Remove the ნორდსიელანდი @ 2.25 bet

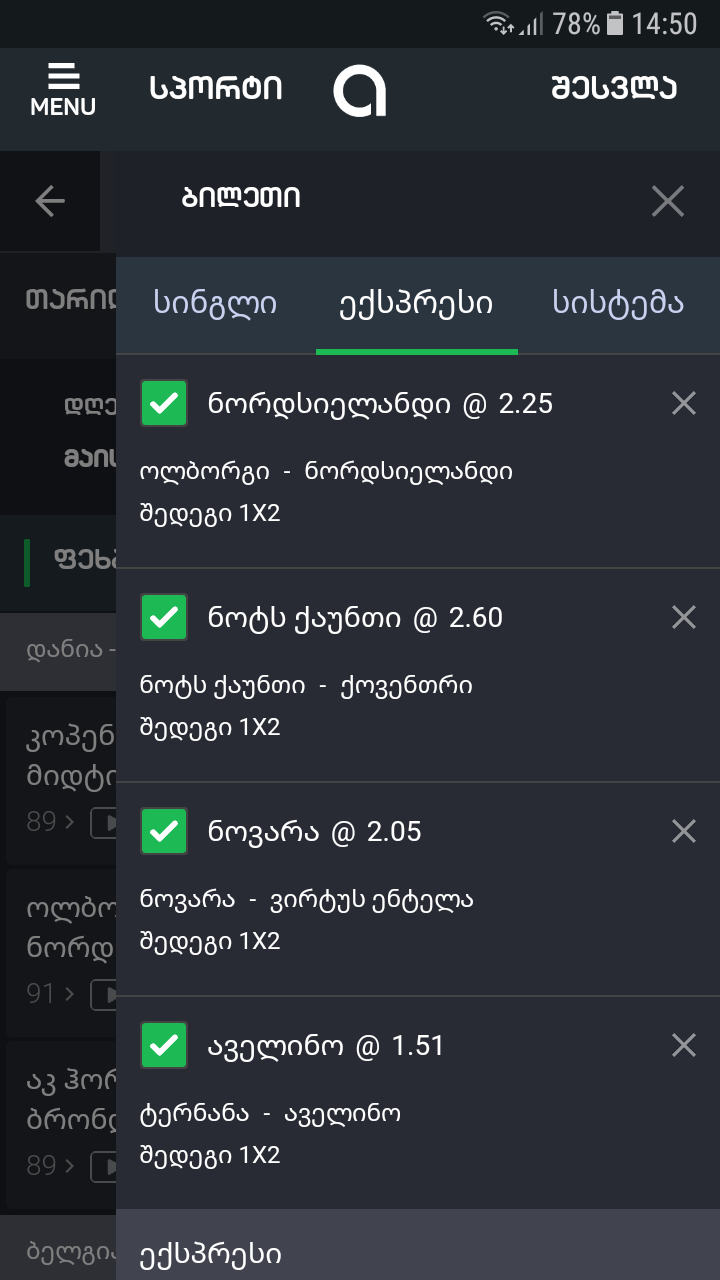point(683,403)
